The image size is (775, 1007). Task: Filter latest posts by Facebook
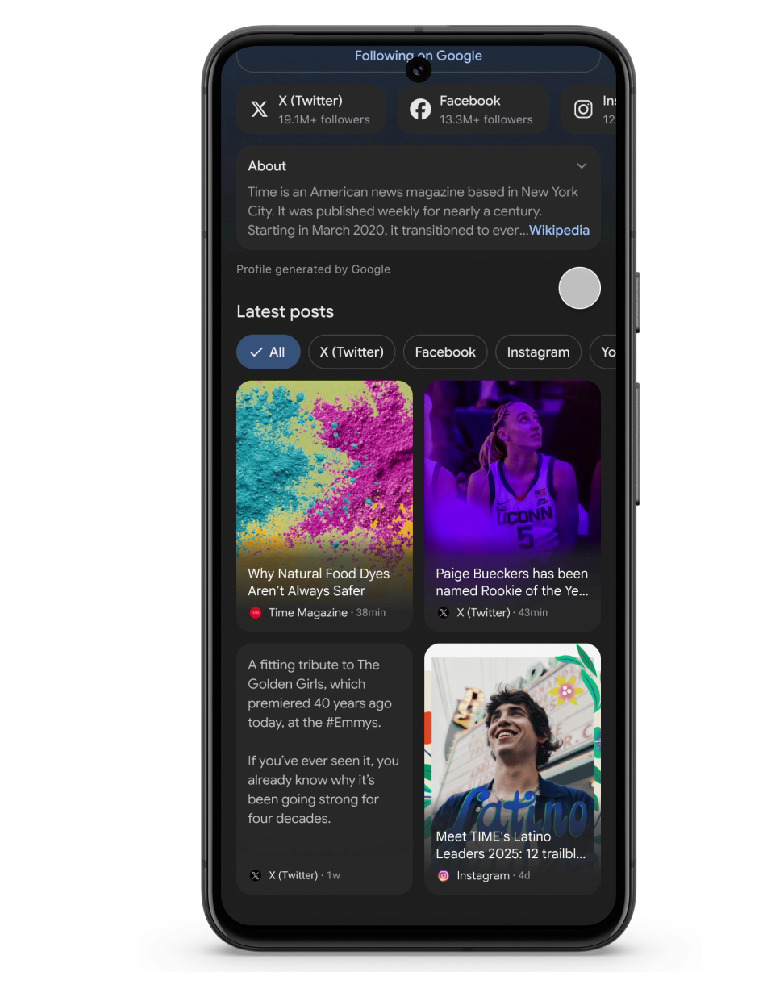(445, 352)
